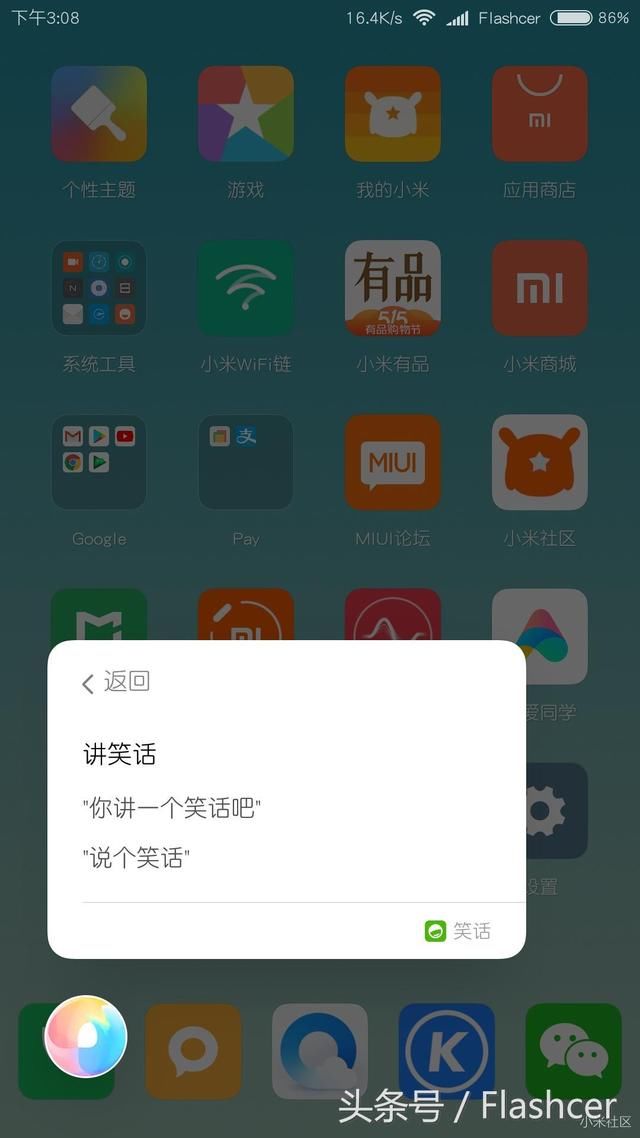Open the 小米有品 app
This screenshot has width=640, height=1138.
click(x=392, y=288)
